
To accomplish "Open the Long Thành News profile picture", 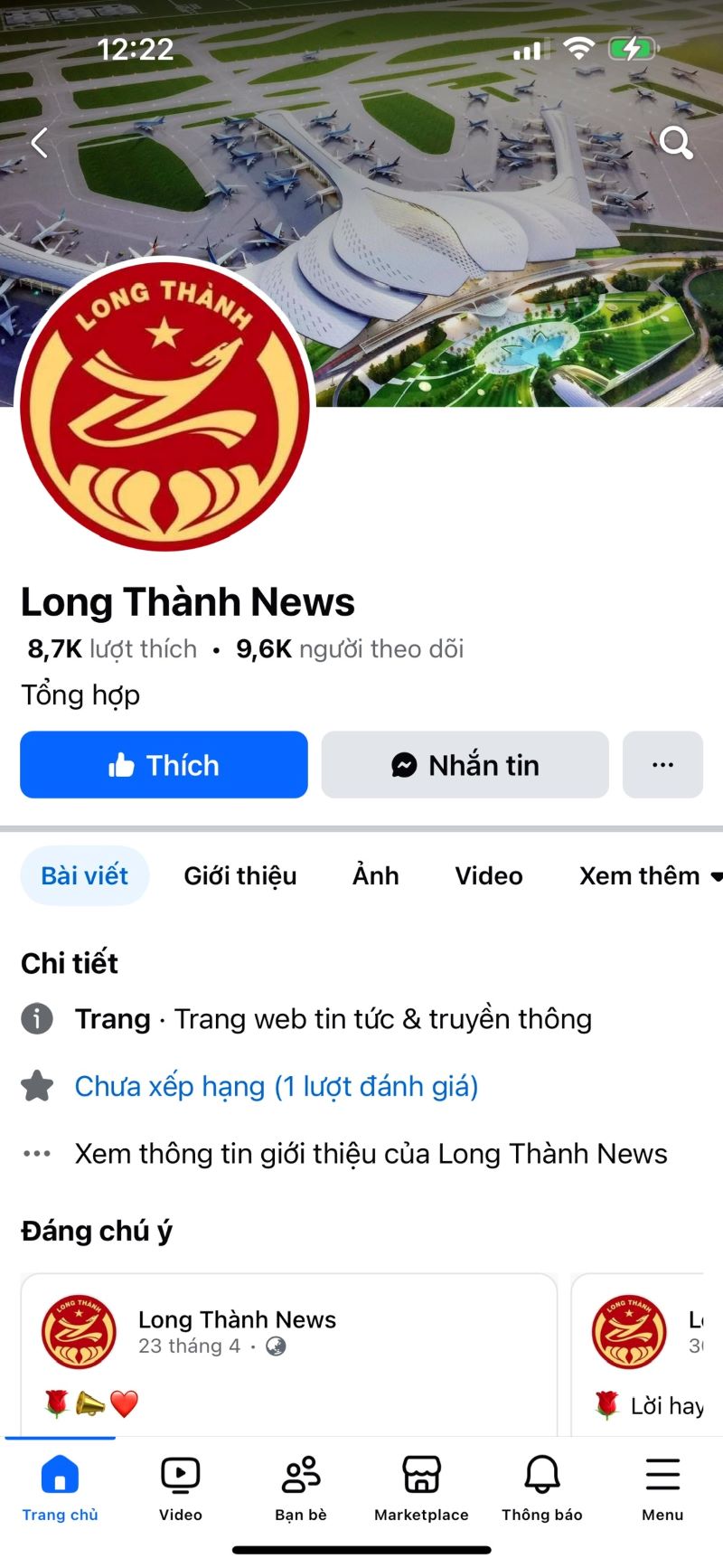I will [164, 407].
